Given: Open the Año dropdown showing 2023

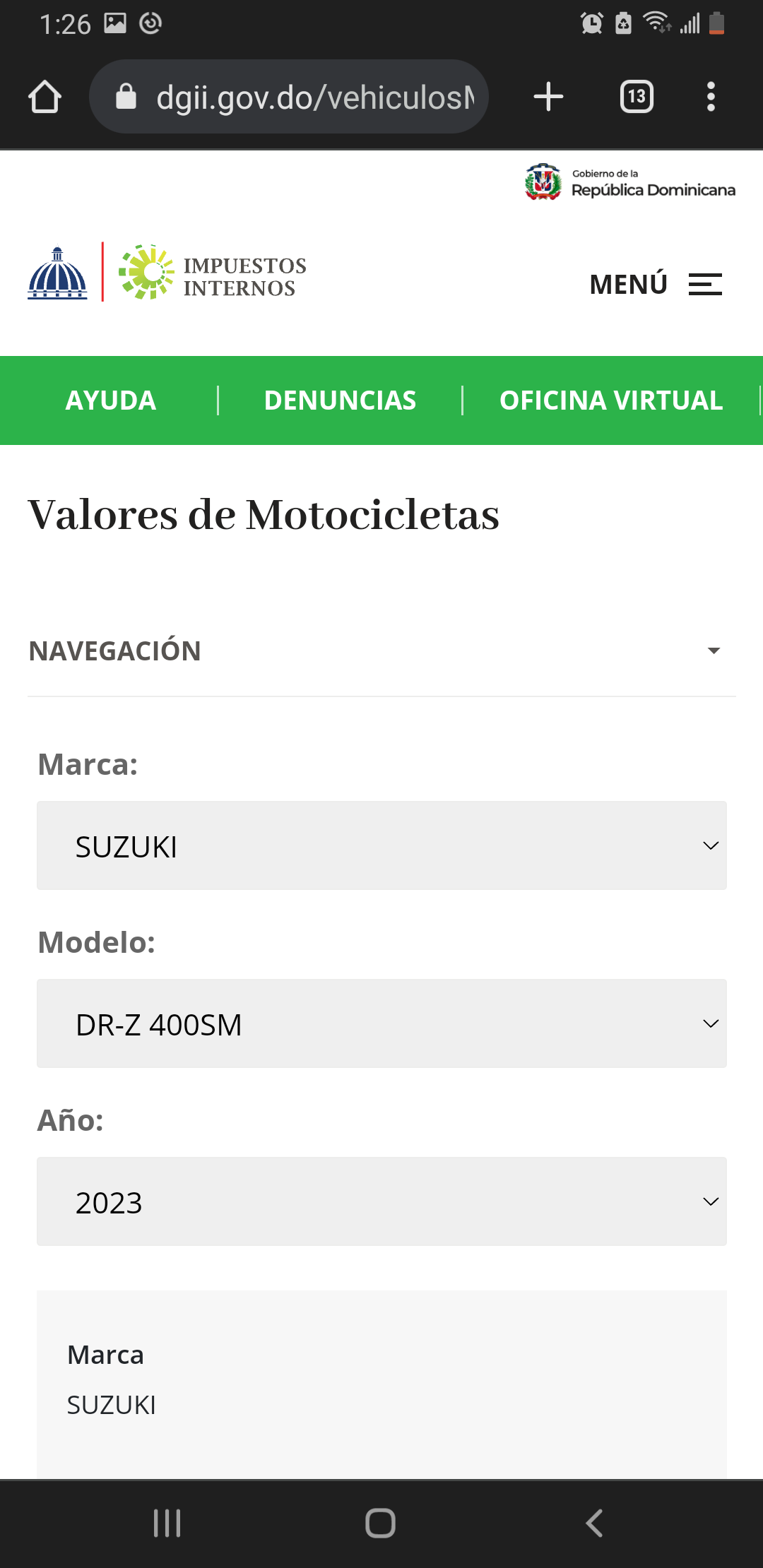Looking at the screenshot, I should tap(381, 1201).
